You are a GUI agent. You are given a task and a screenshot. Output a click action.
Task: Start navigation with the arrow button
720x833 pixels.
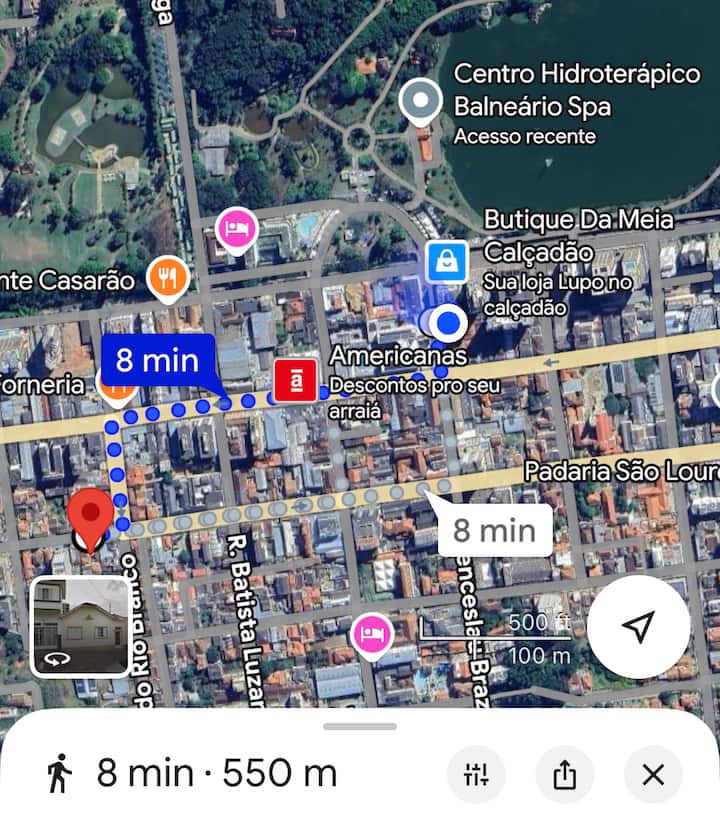pyautogui.click(x=638, y=627)
